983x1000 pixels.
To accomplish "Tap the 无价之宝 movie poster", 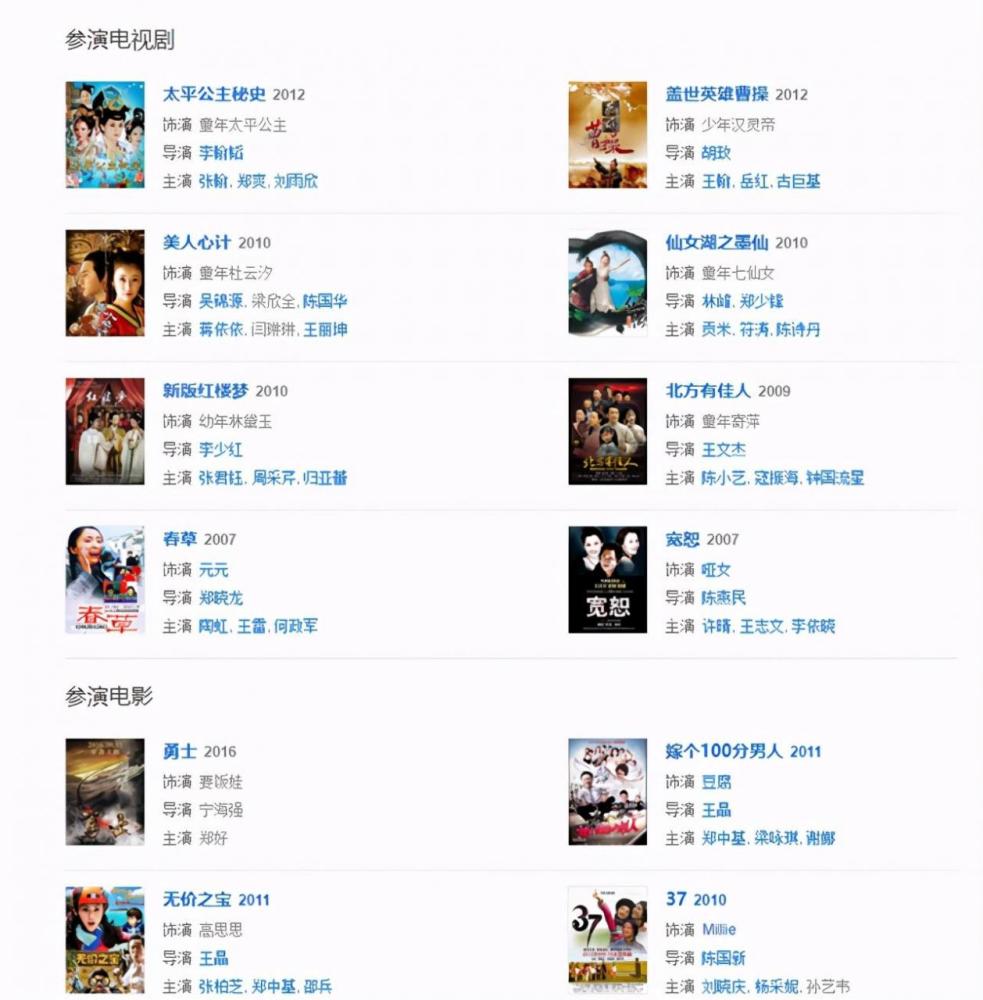I will [x=105, y=938].
